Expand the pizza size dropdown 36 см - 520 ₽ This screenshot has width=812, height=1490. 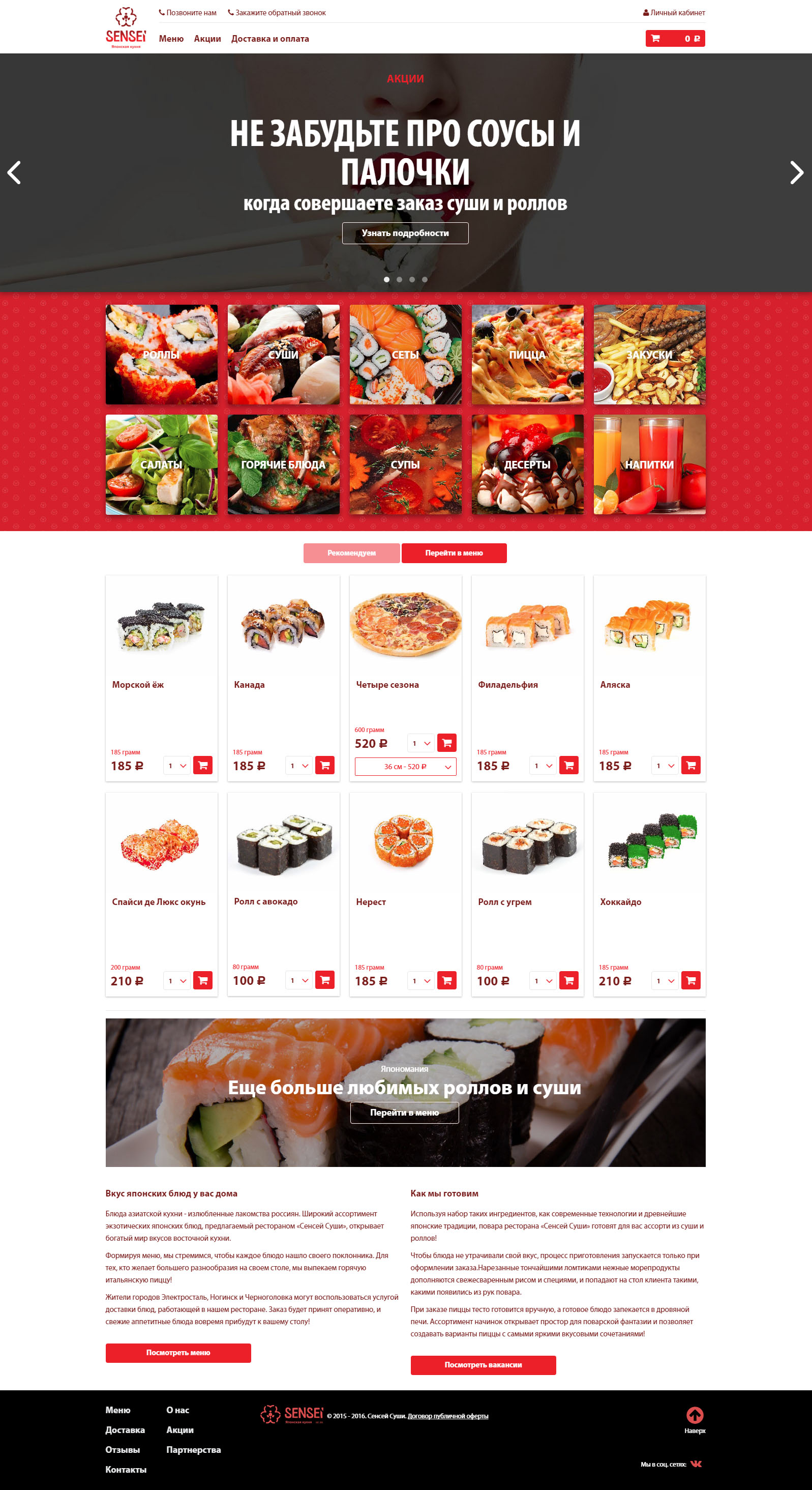[x=405, y=767]
